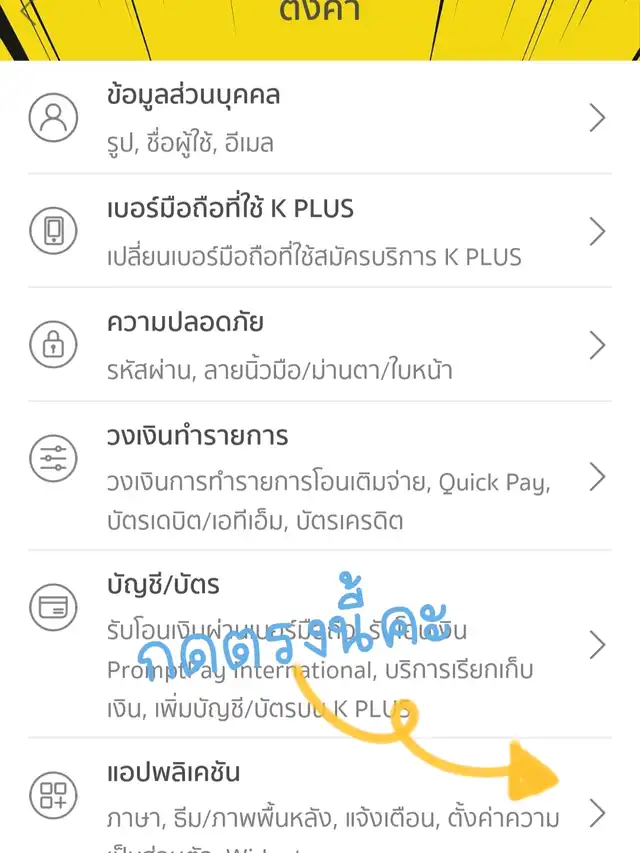Open วงเงินทำรายการ transaction limits
Image resolution: width=640 pixels, height=853 pixels.
[x=318, y=478]
